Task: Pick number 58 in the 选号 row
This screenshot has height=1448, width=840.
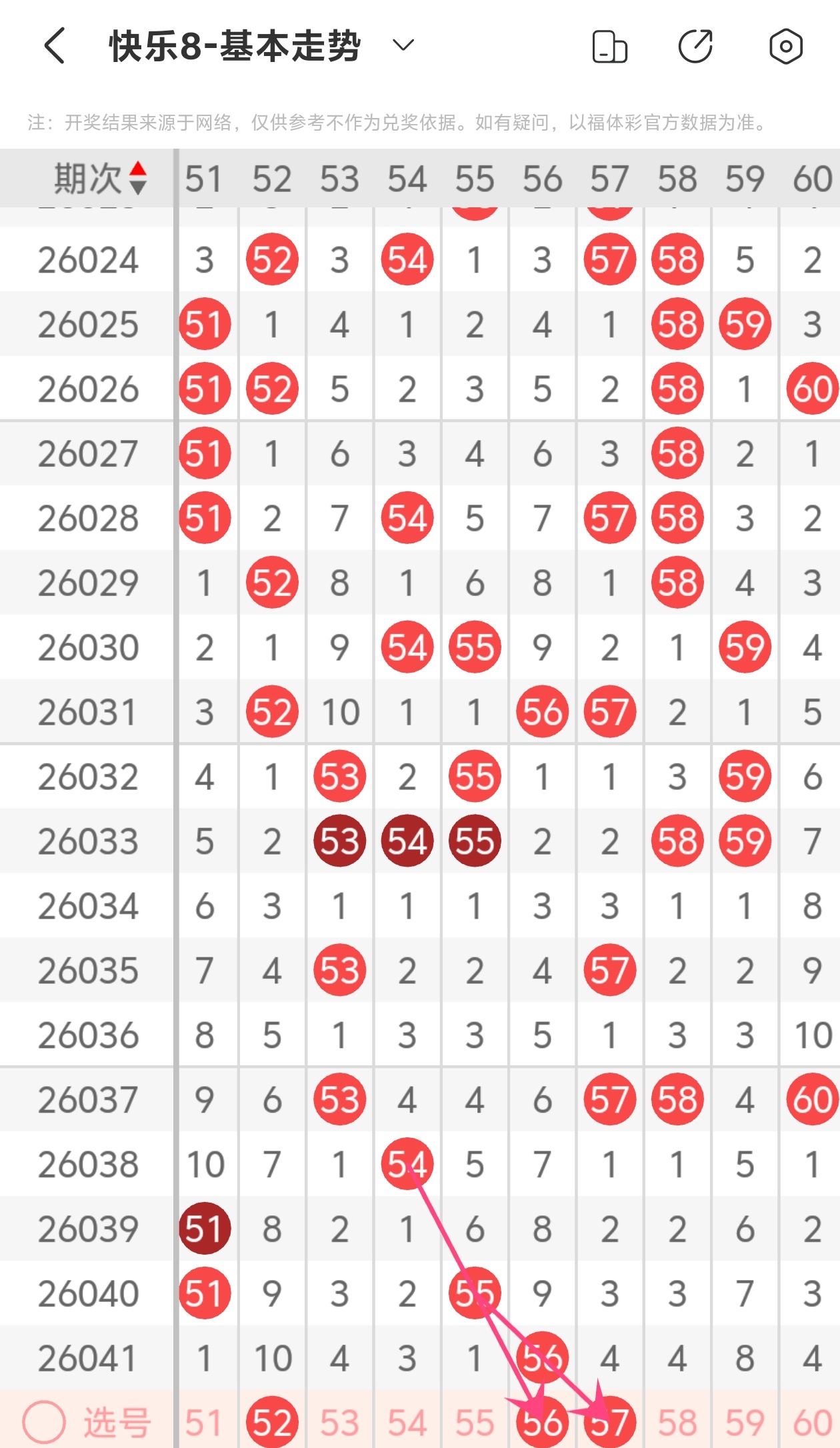Action: click(677, 1422)
